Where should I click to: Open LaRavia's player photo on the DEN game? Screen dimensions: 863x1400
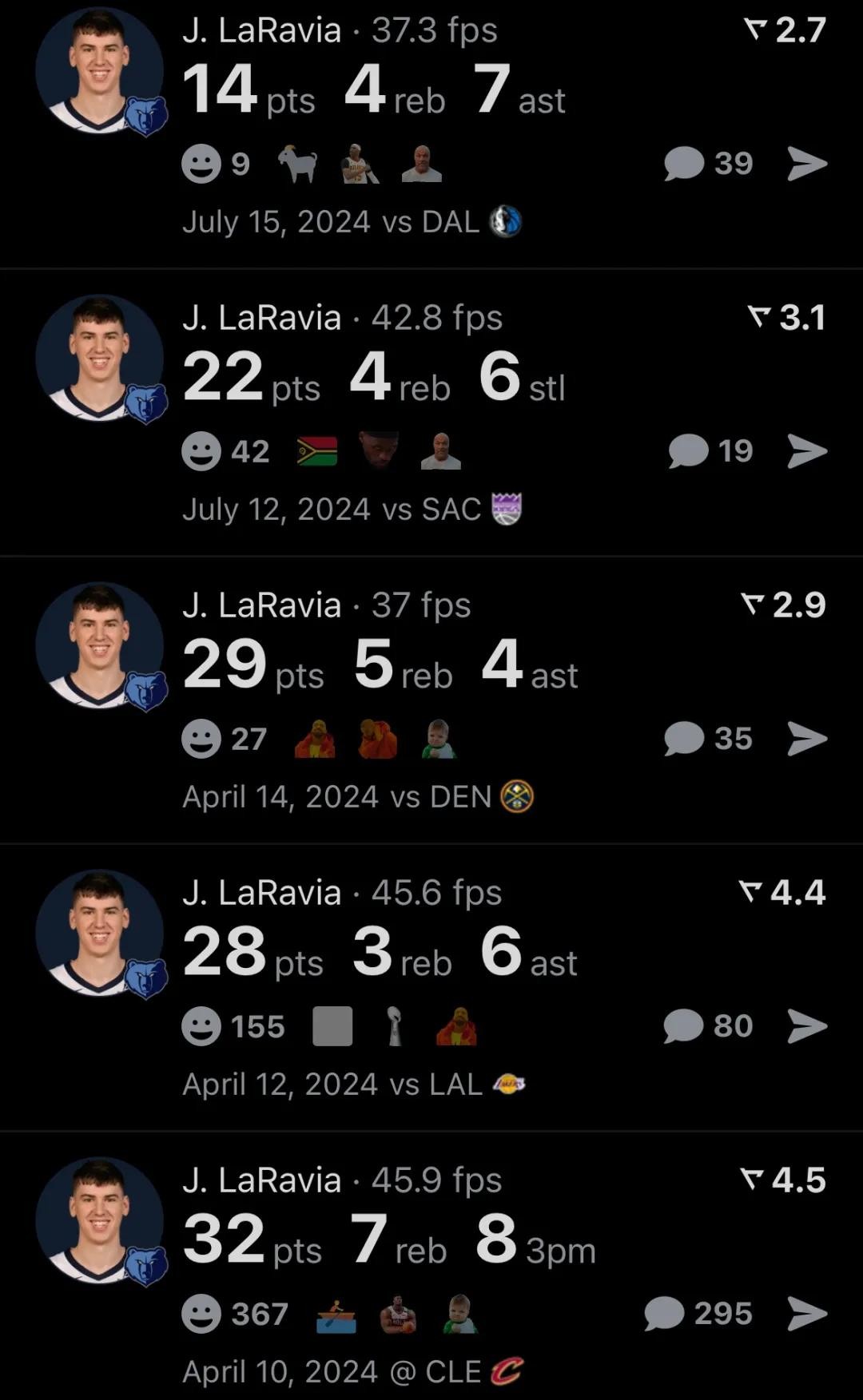click(x=100, y=645)
